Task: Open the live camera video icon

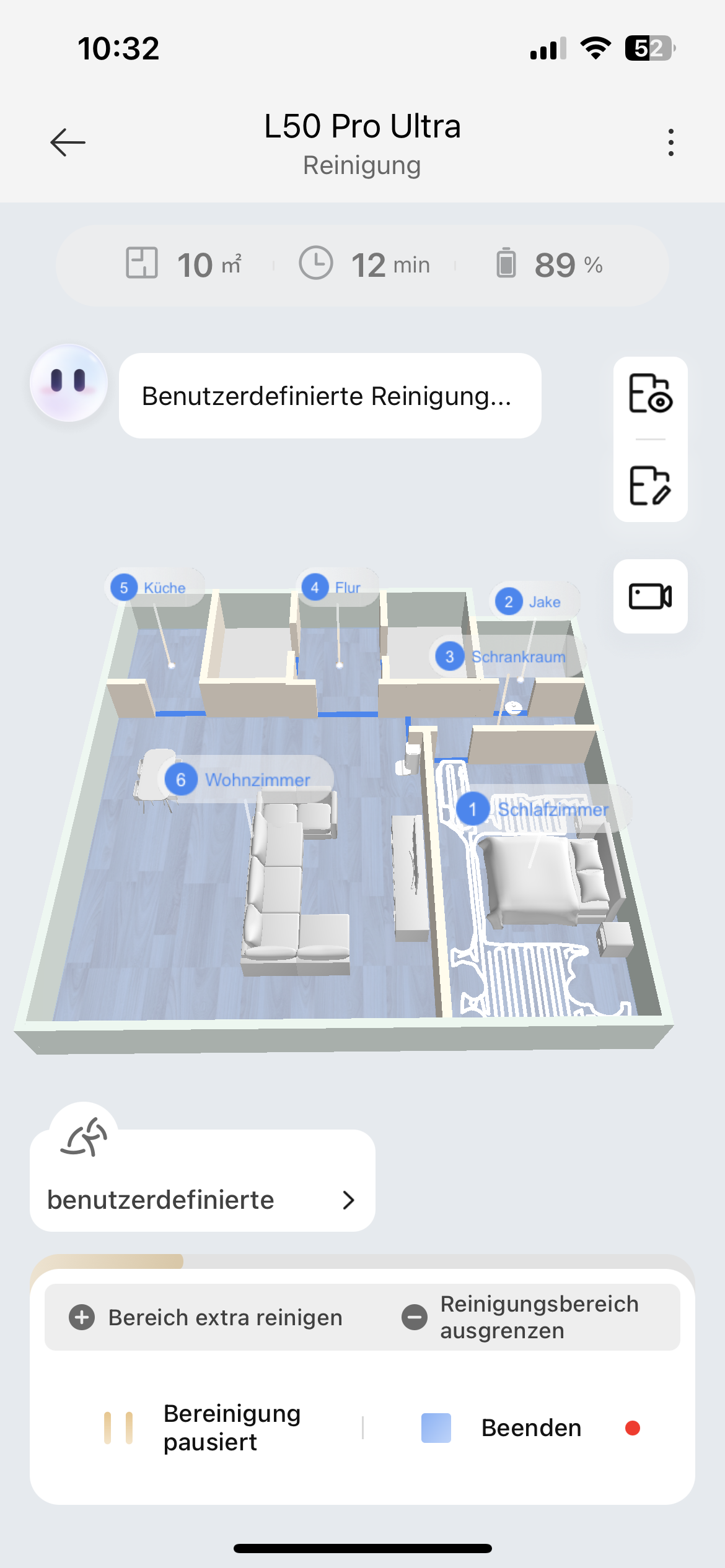Action: click(x=650, y=596)
